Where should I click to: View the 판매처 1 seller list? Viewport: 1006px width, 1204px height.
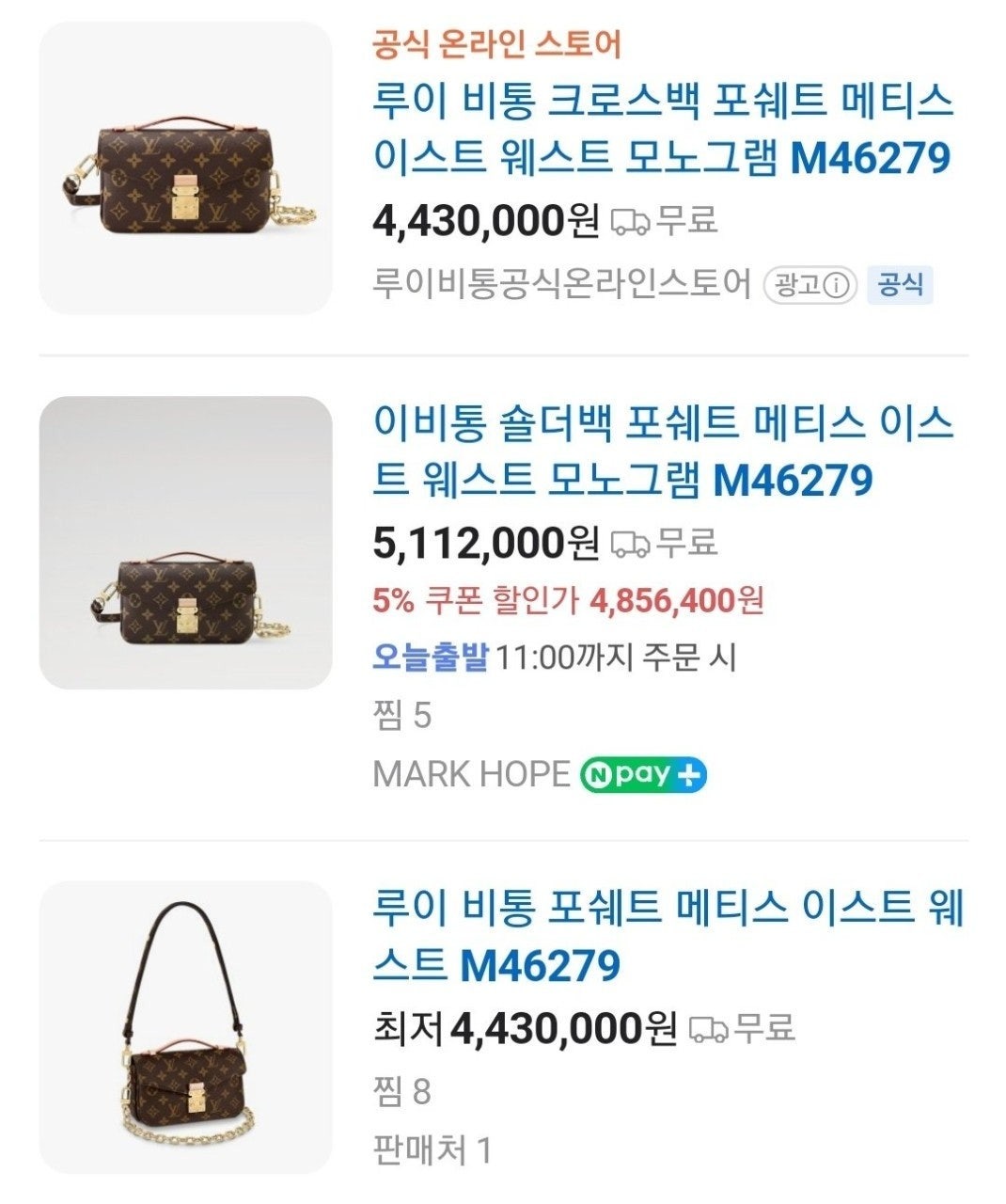[x=432, y=1149]
